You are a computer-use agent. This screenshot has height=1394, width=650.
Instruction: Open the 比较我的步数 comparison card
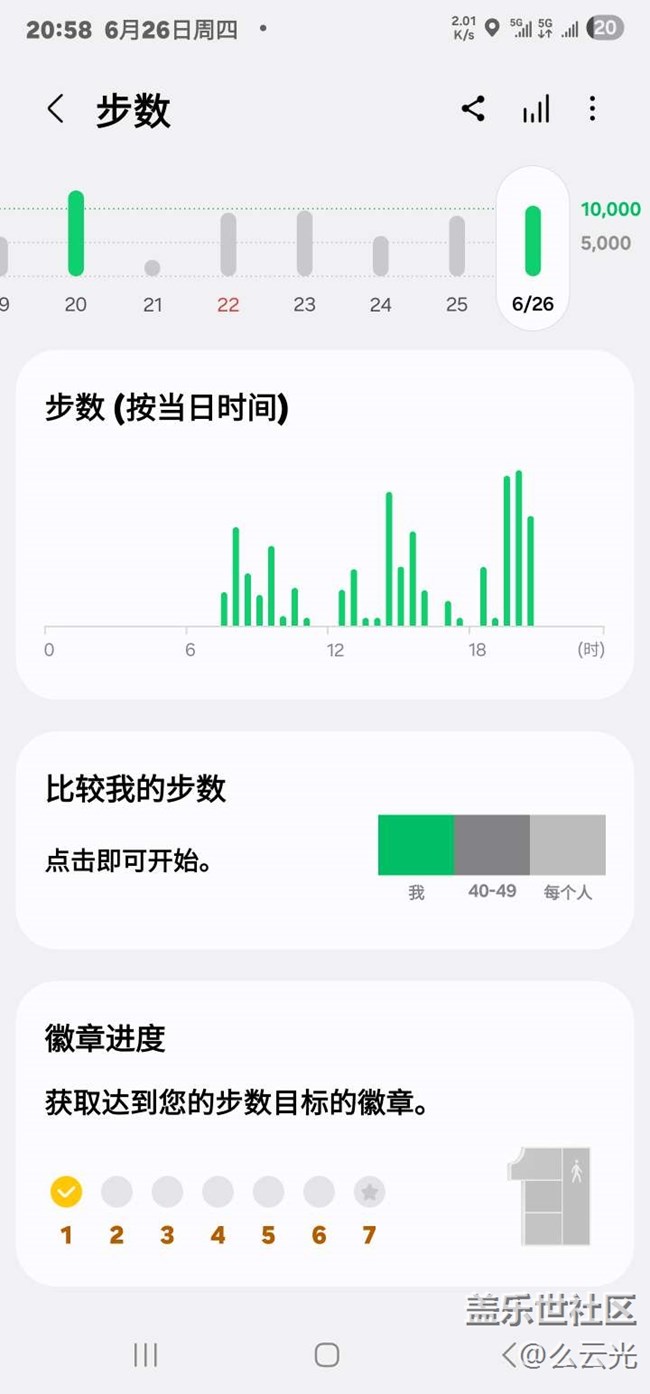(325, 840)
